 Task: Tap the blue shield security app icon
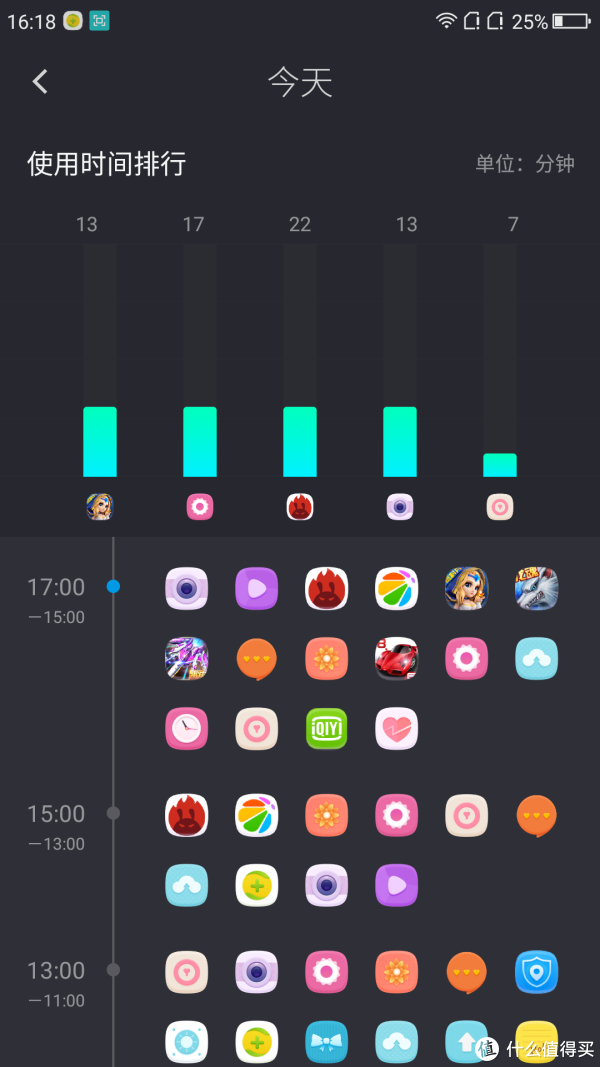point(537,972)
